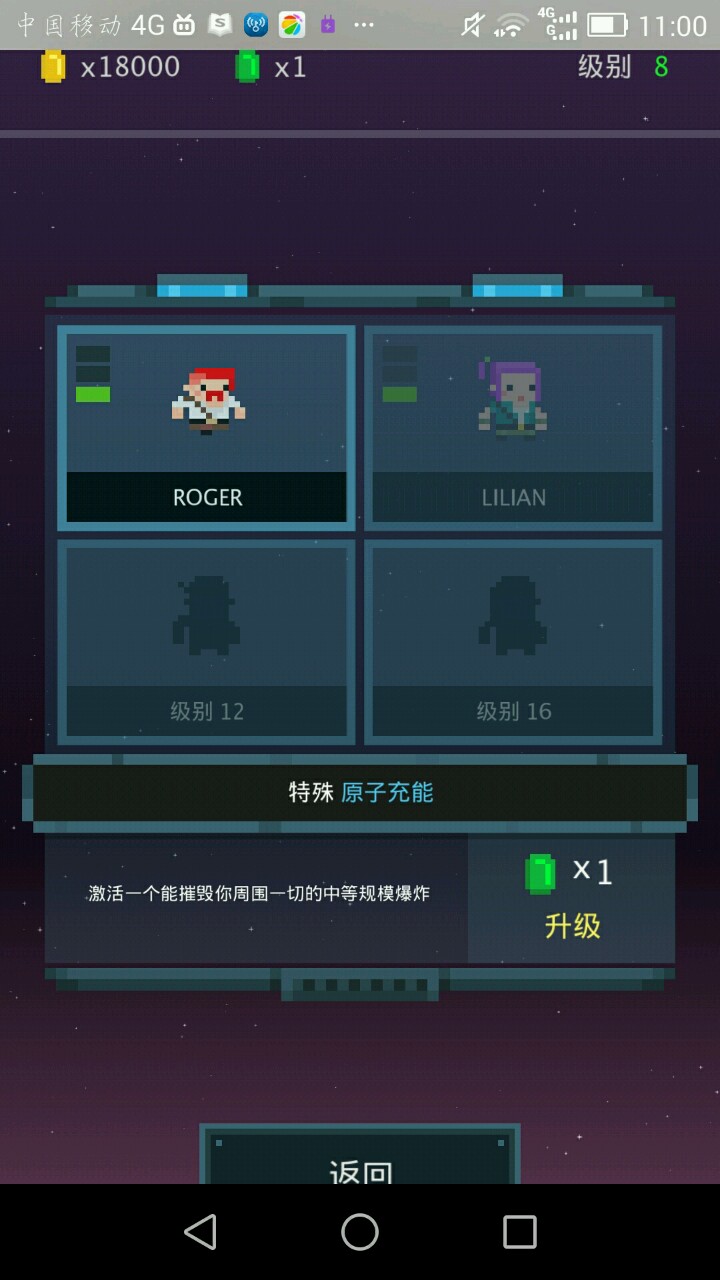Tap the locked 级别 12 character slot

point(206,642)
